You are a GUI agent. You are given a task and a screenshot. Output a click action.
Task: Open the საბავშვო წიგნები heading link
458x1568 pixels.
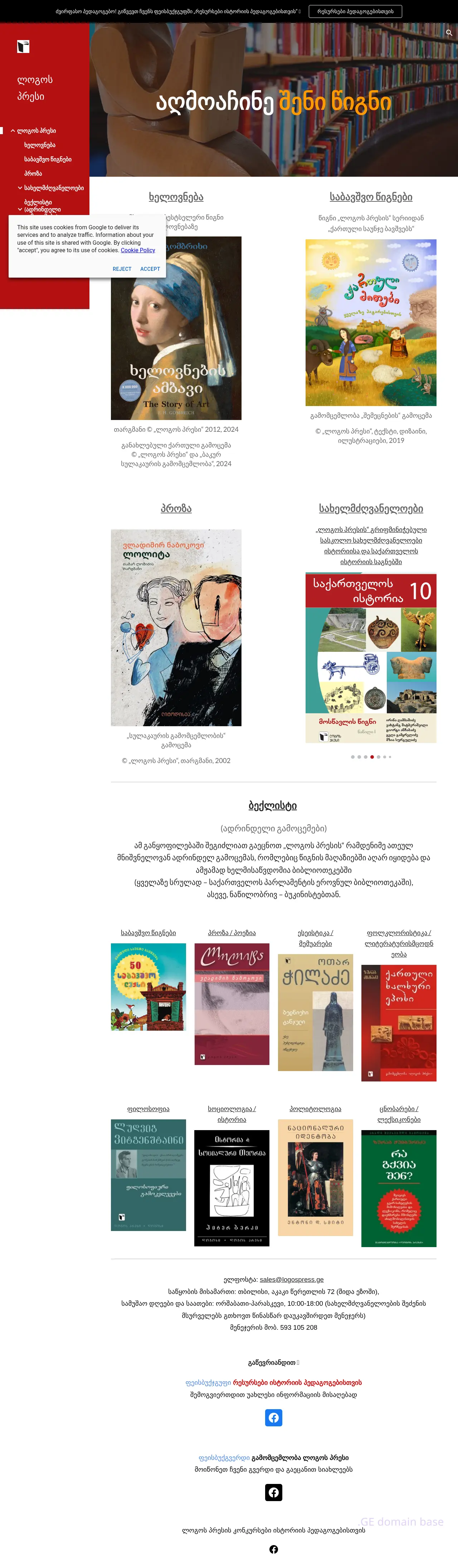pyautogui.click(x=371, y=197)
